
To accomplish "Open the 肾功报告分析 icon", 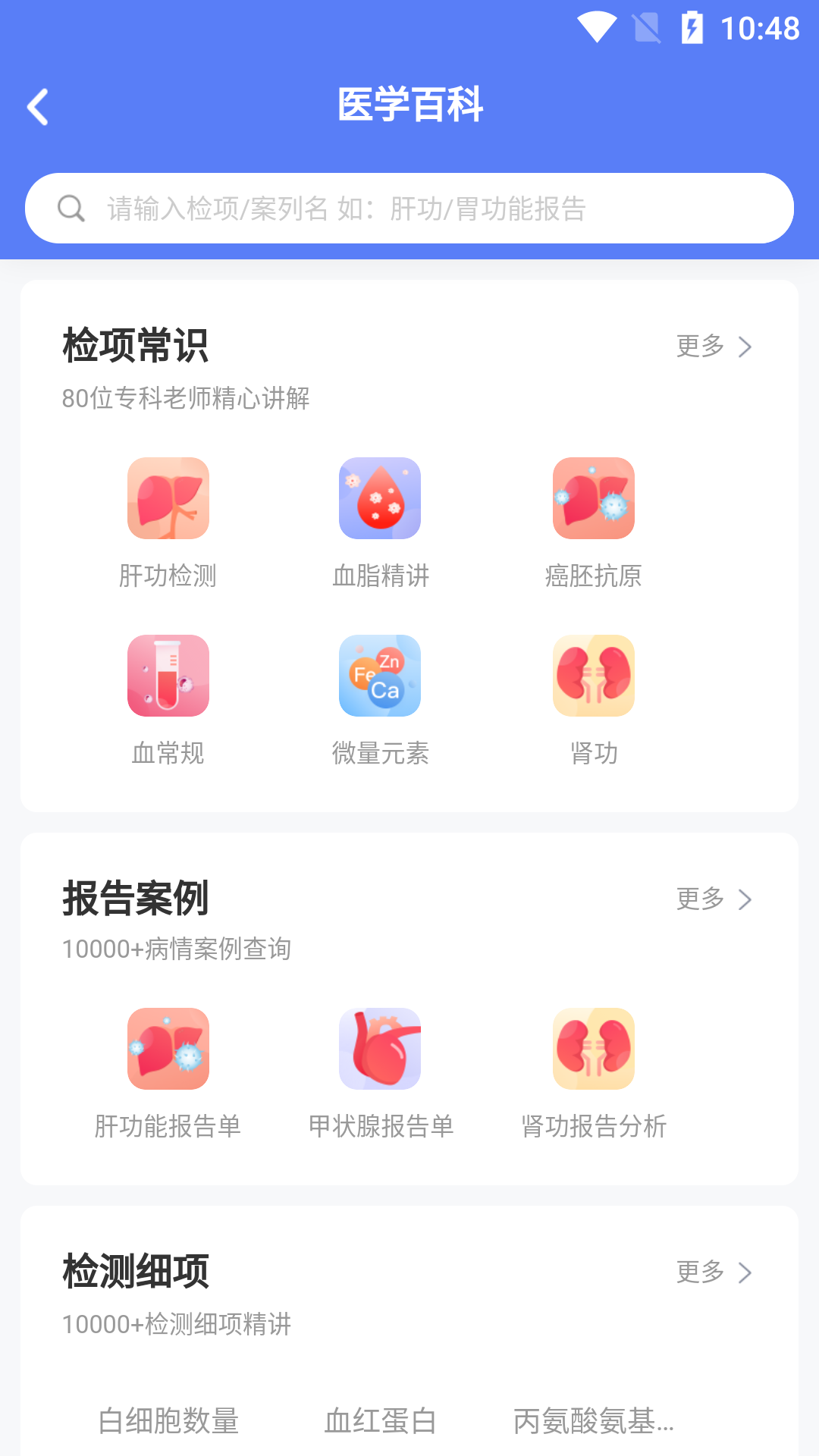I will click(594, 1049).
